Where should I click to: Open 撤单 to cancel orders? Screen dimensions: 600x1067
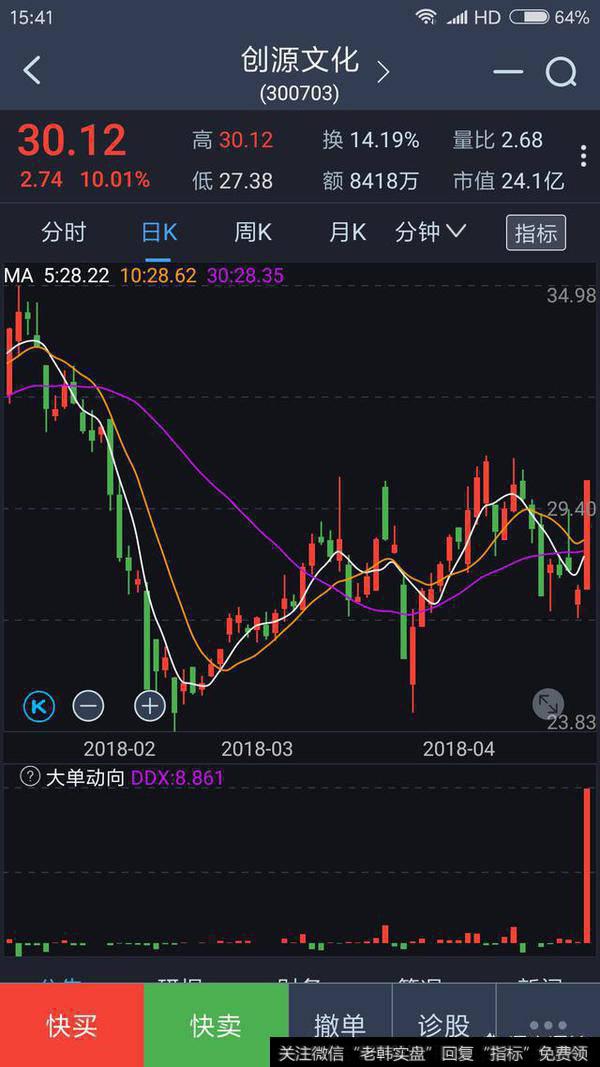point(339,1025)
